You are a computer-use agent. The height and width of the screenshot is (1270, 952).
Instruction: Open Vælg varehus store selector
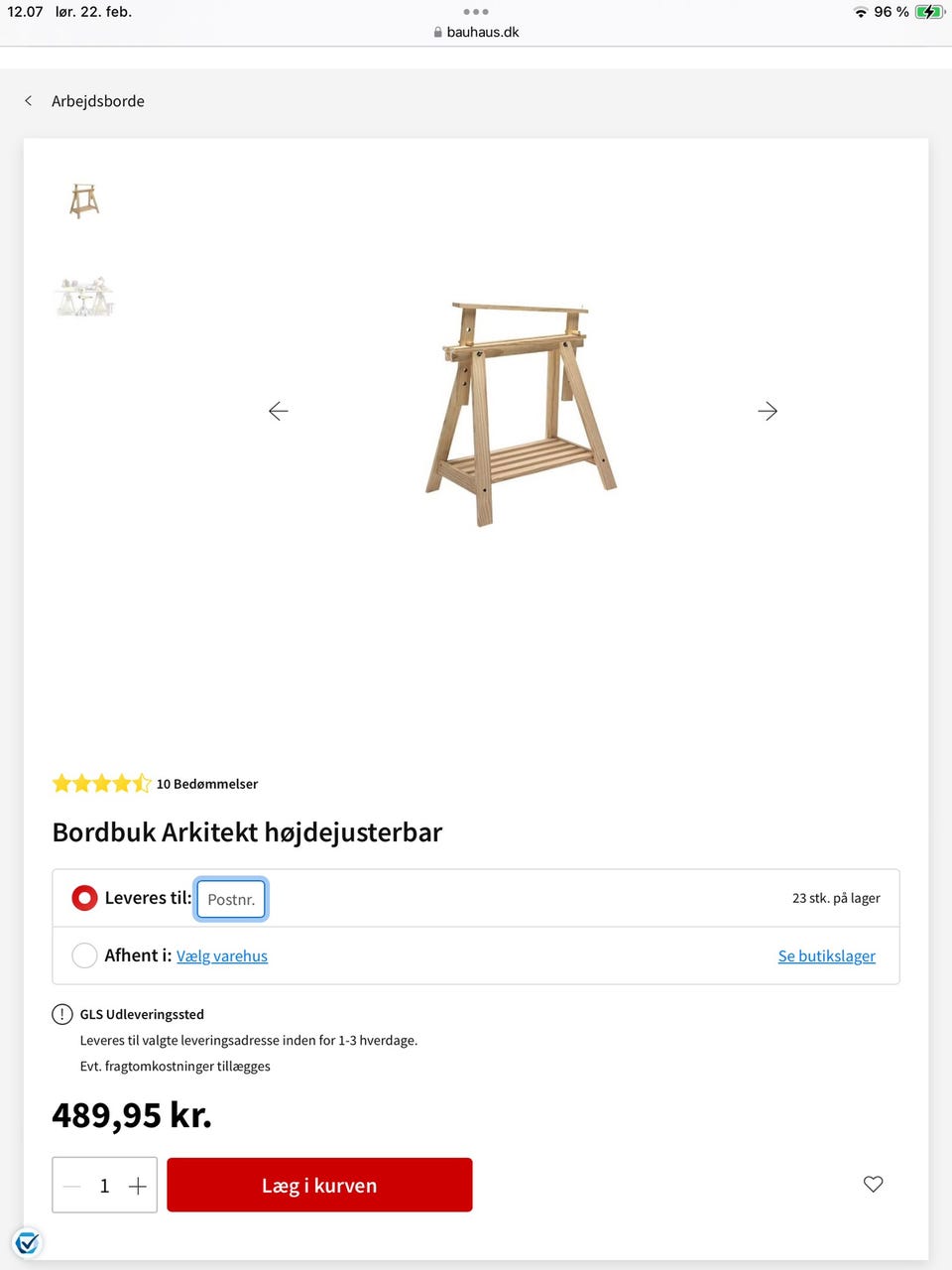(x=222, y=955)
